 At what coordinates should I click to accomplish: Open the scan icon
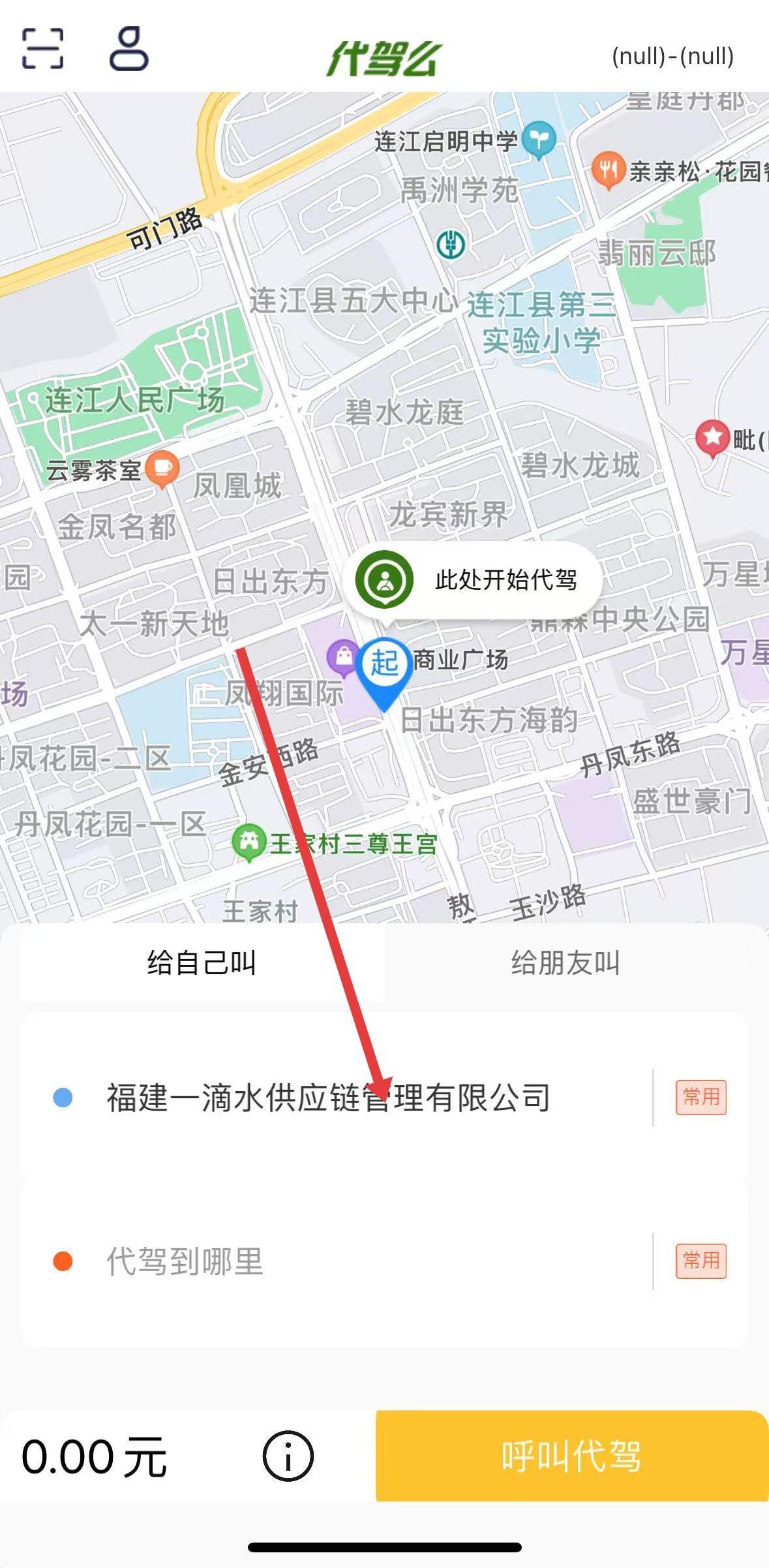pos(43,49)
